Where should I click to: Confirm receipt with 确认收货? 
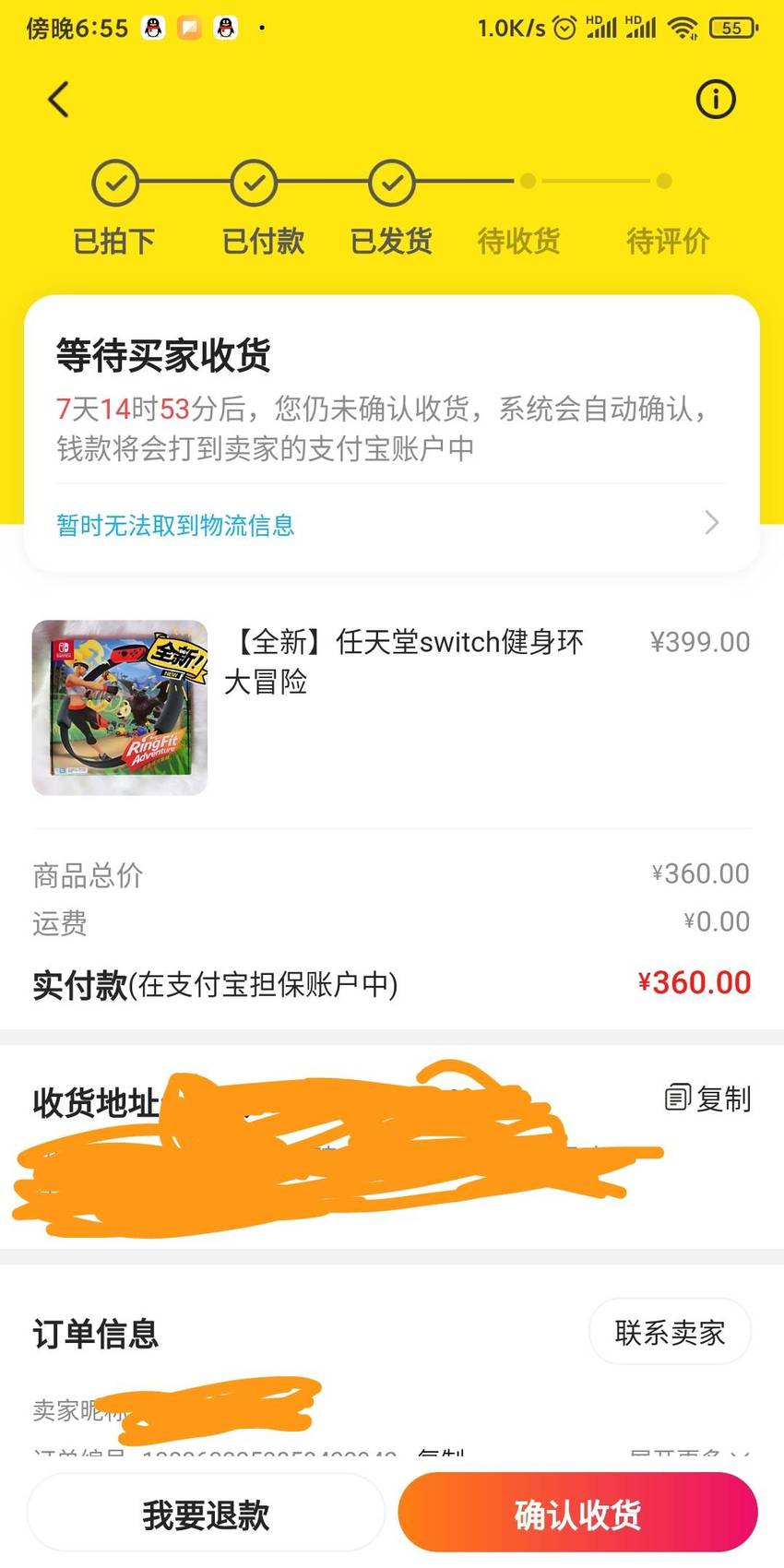(x=577, y=1515)
